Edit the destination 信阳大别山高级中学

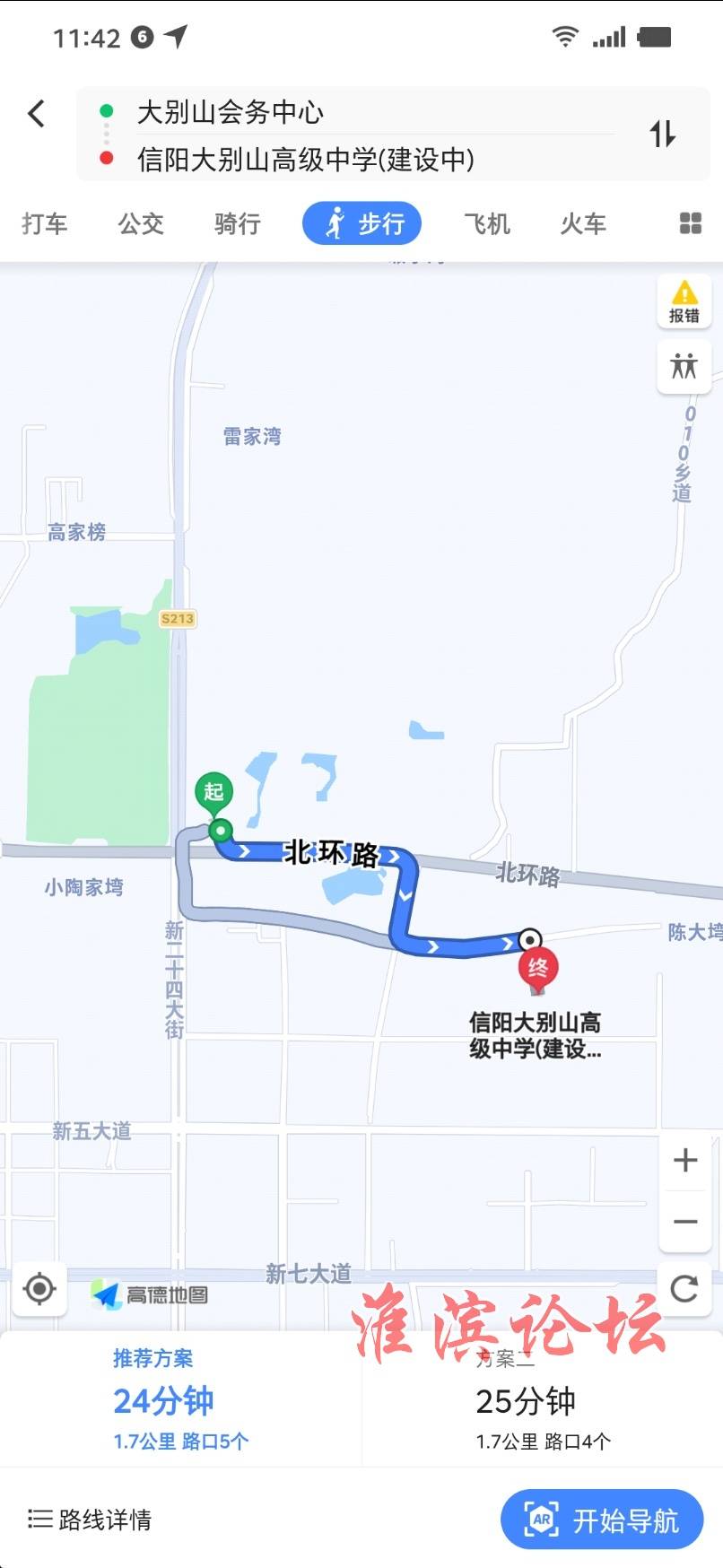click(x=306, y=160)
